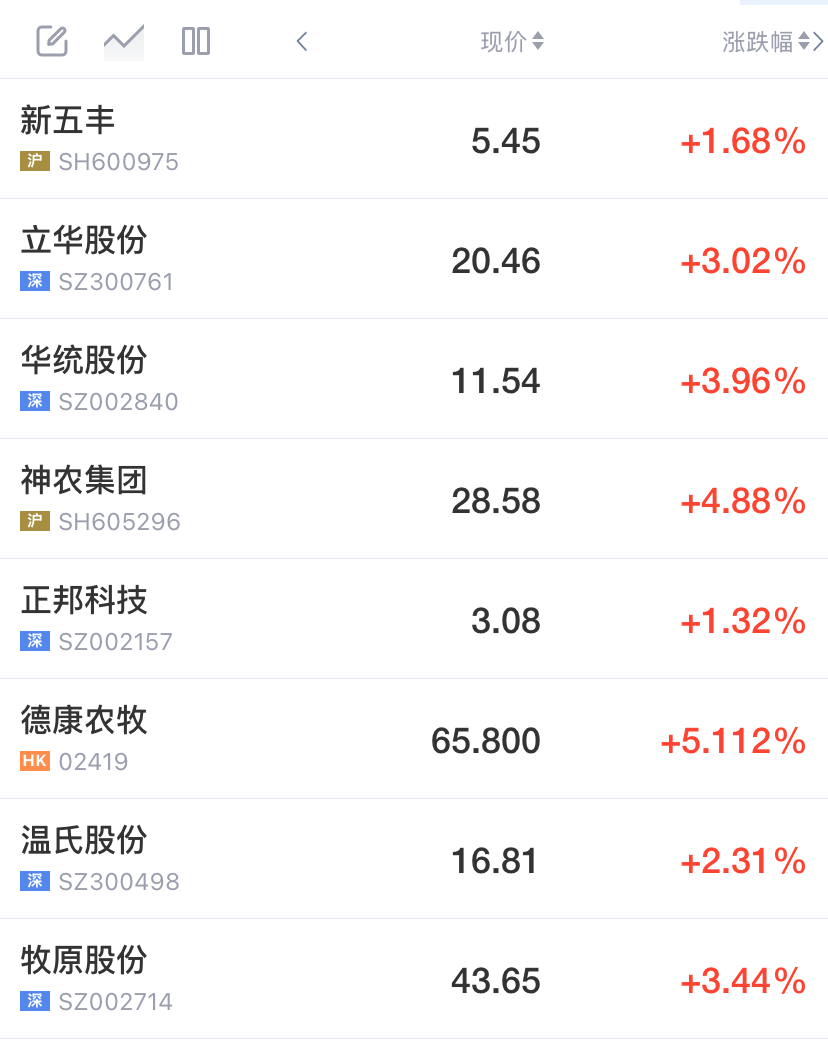This screenshot has height=1040, width=828.
Task: Tap the back chevron in the toolbar
Action: (x=301, y=41)
